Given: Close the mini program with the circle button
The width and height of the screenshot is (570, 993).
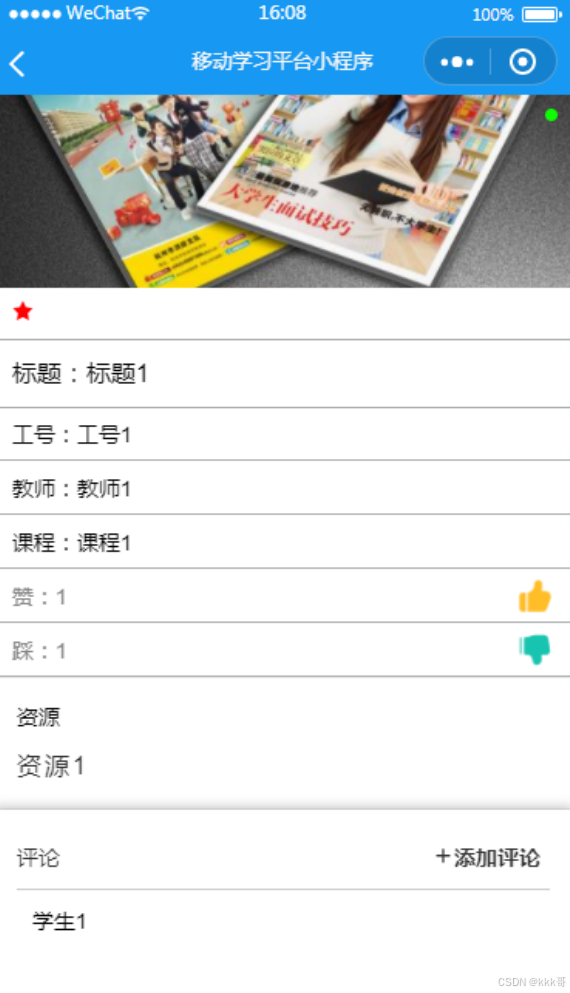Looking at the screenshot, I should click(522, 62).
